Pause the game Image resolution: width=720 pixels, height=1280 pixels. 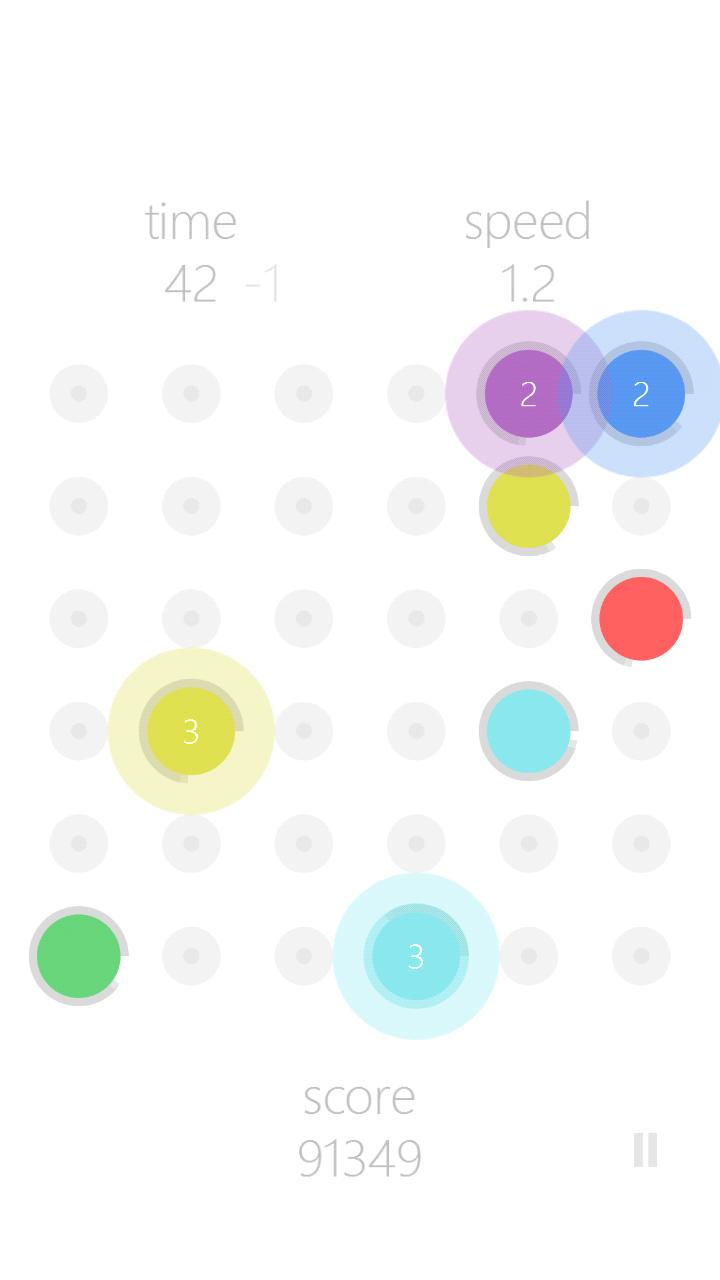(x=645, y=1150)
